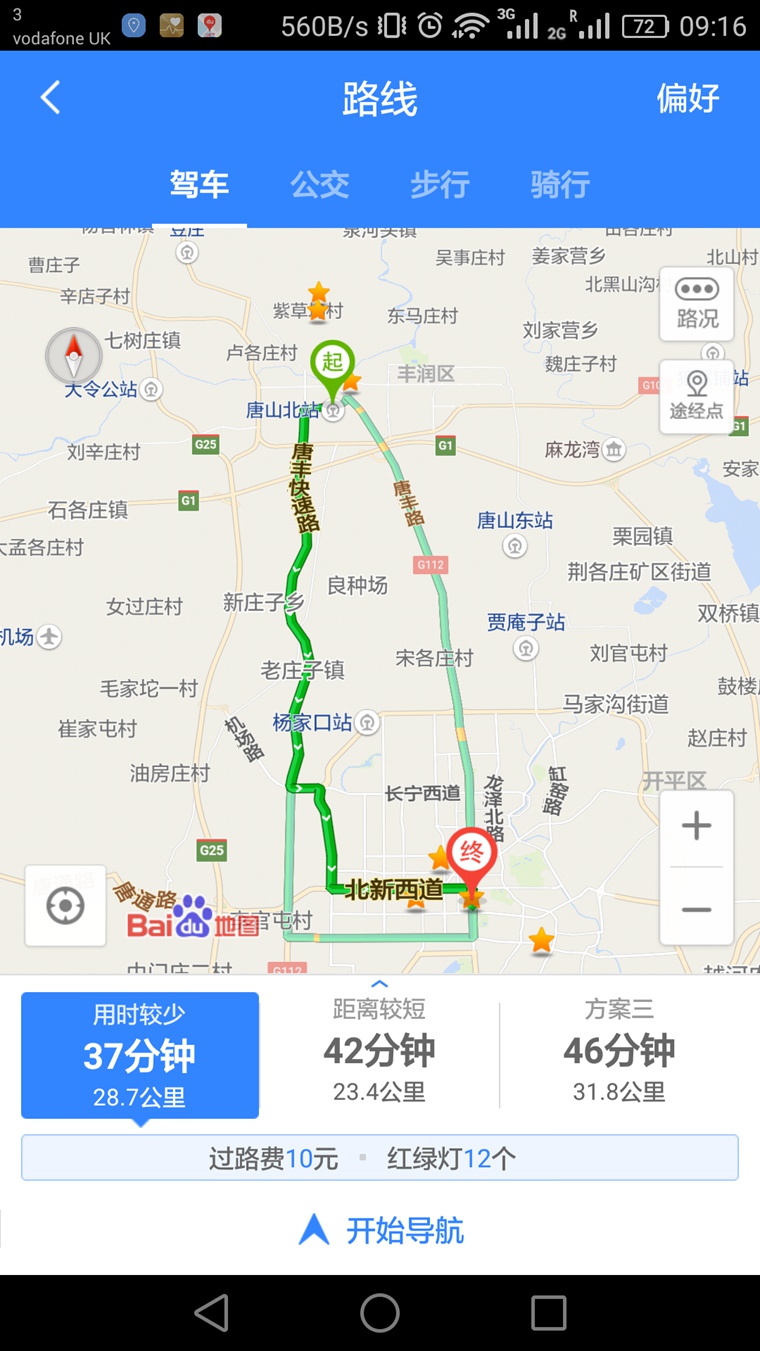This screenshot has height=1351, width=760.
Task: Open the system recent apps view
Action: [548, 1313]
